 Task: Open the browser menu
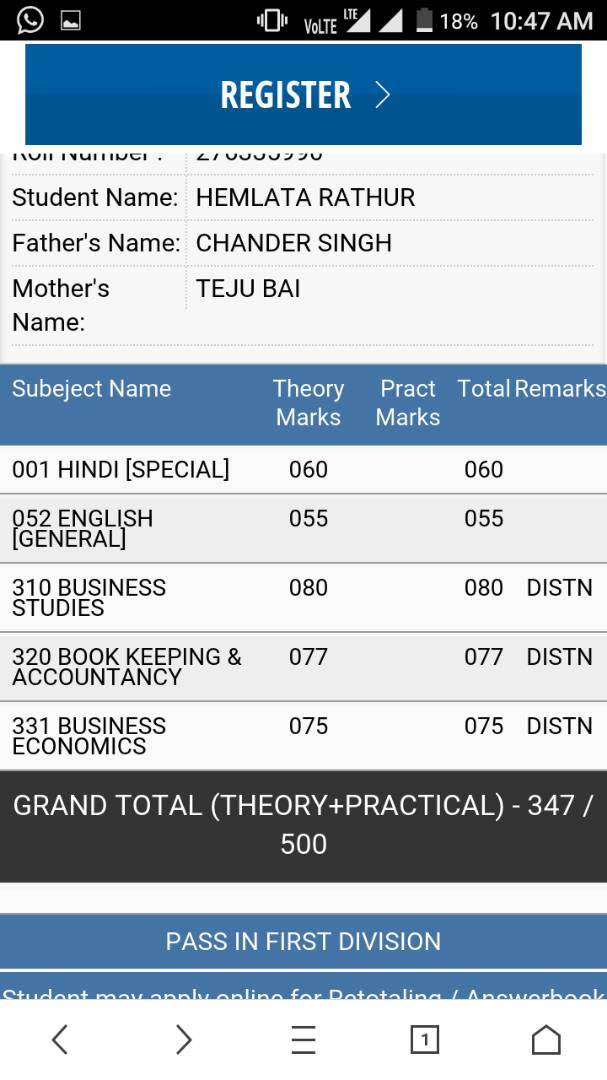click(x=303, y=1039)
